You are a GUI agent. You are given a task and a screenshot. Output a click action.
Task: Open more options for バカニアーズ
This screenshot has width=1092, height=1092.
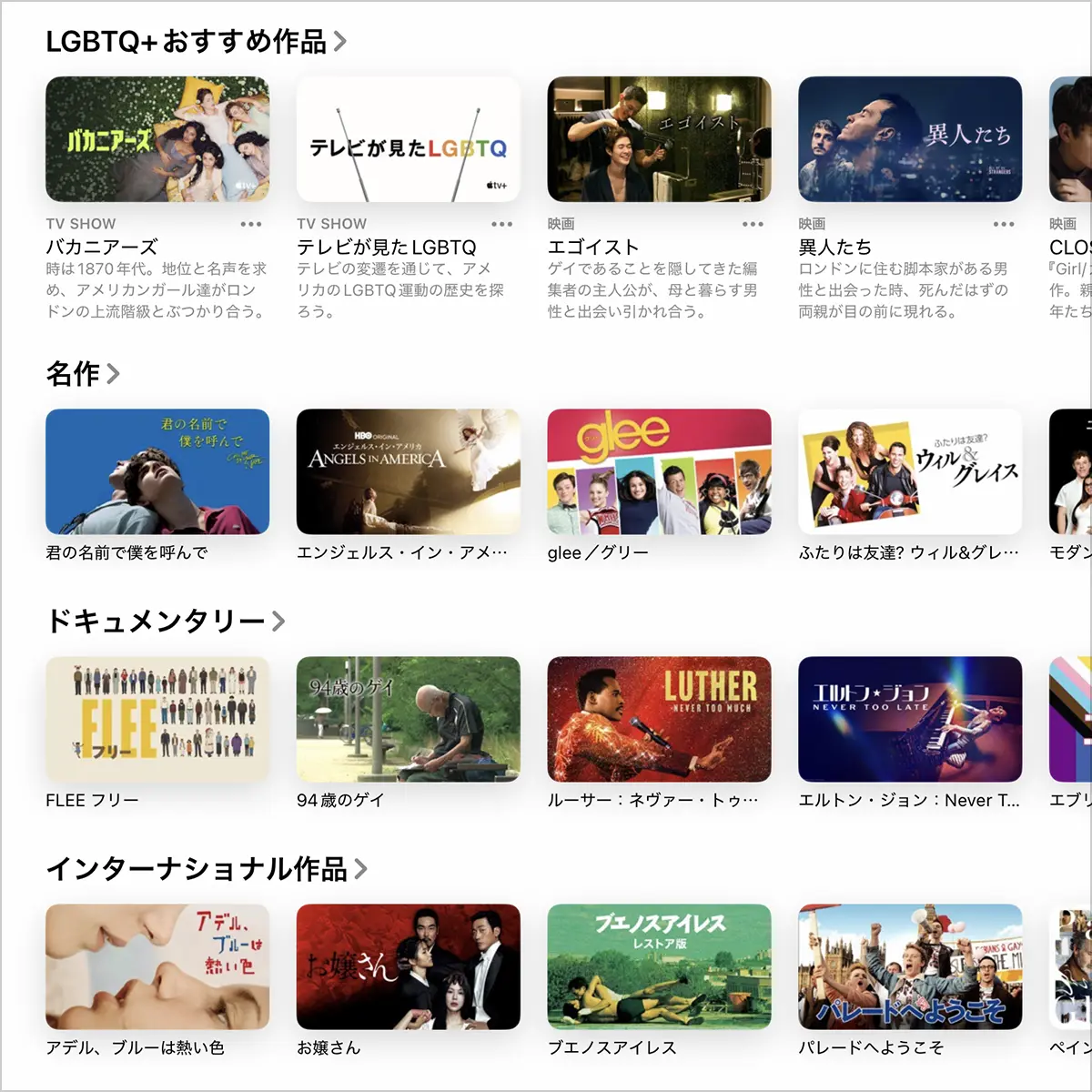click(x=251, y=224)
